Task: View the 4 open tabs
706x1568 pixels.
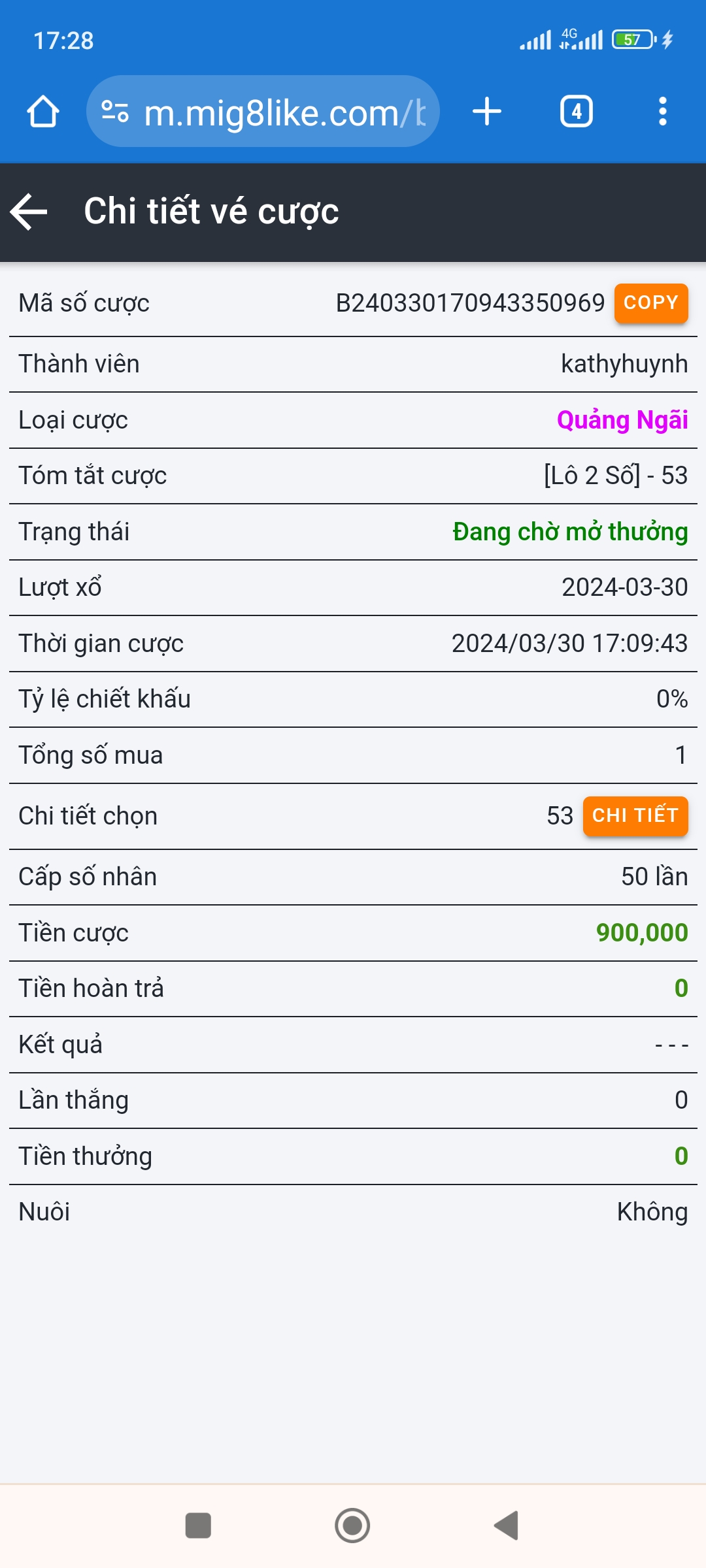Action: point(577,112)
